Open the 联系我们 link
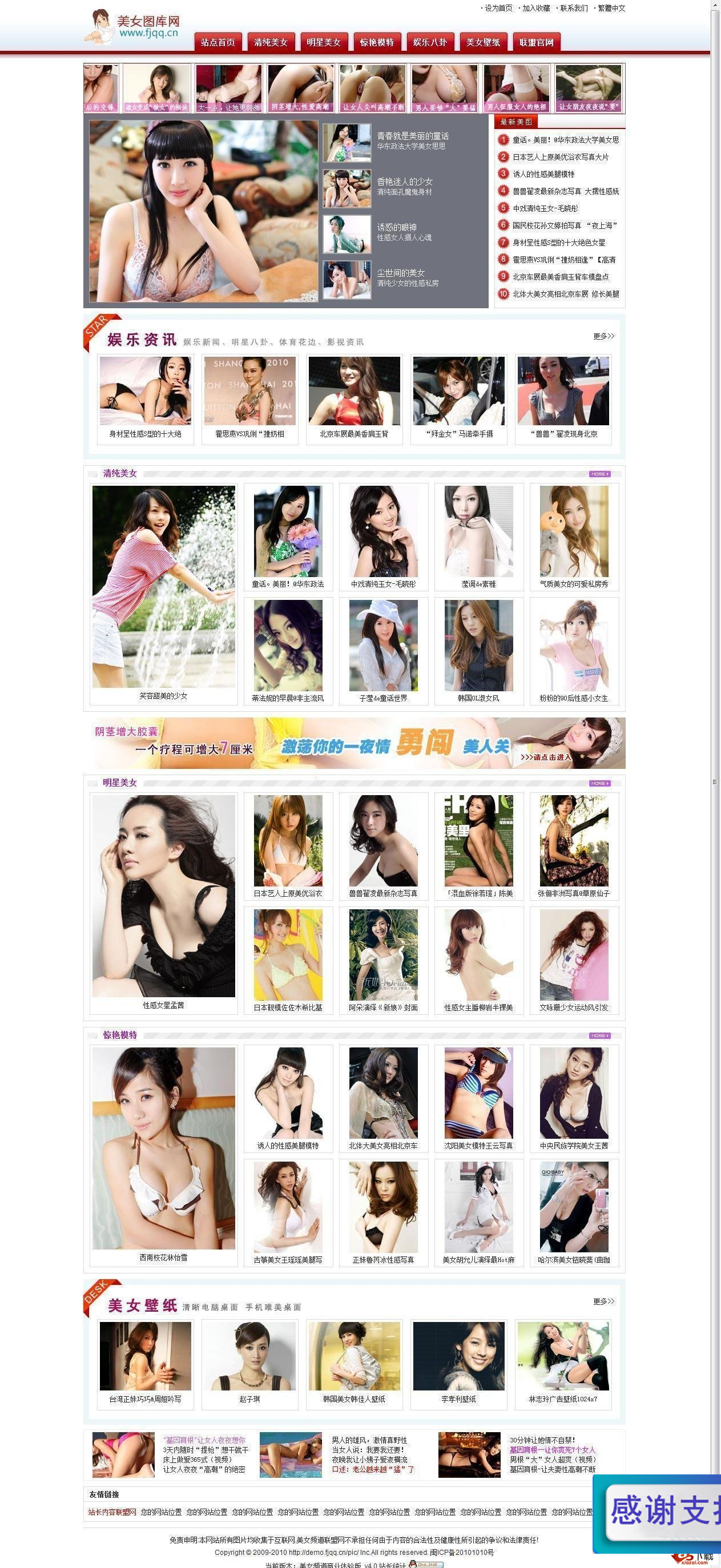This screenshot has height=1568, width=721. click(574, 9)
